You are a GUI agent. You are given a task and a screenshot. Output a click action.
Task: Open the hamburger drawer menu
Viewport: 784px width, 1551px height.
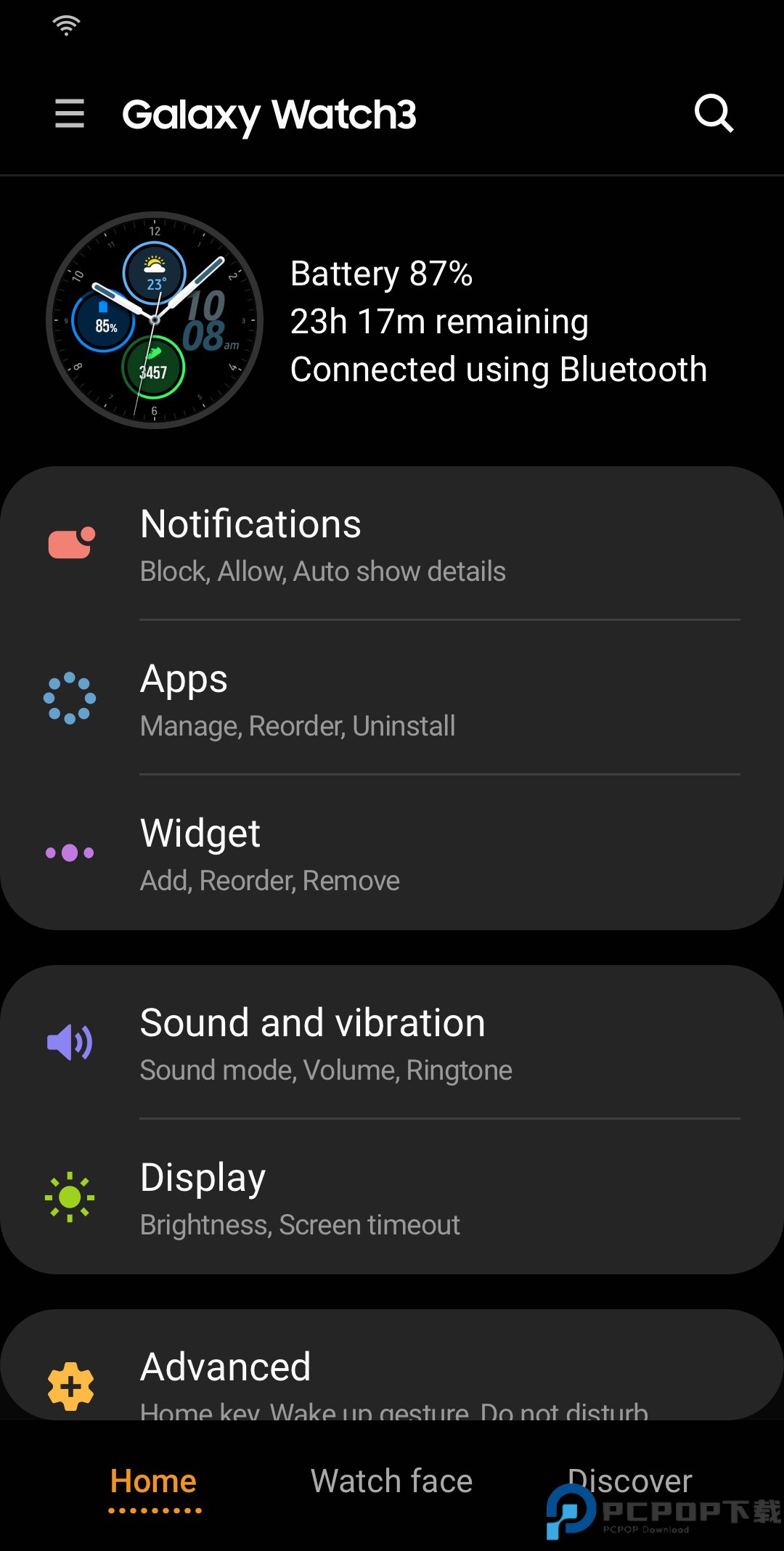click(x=70, y=114)
